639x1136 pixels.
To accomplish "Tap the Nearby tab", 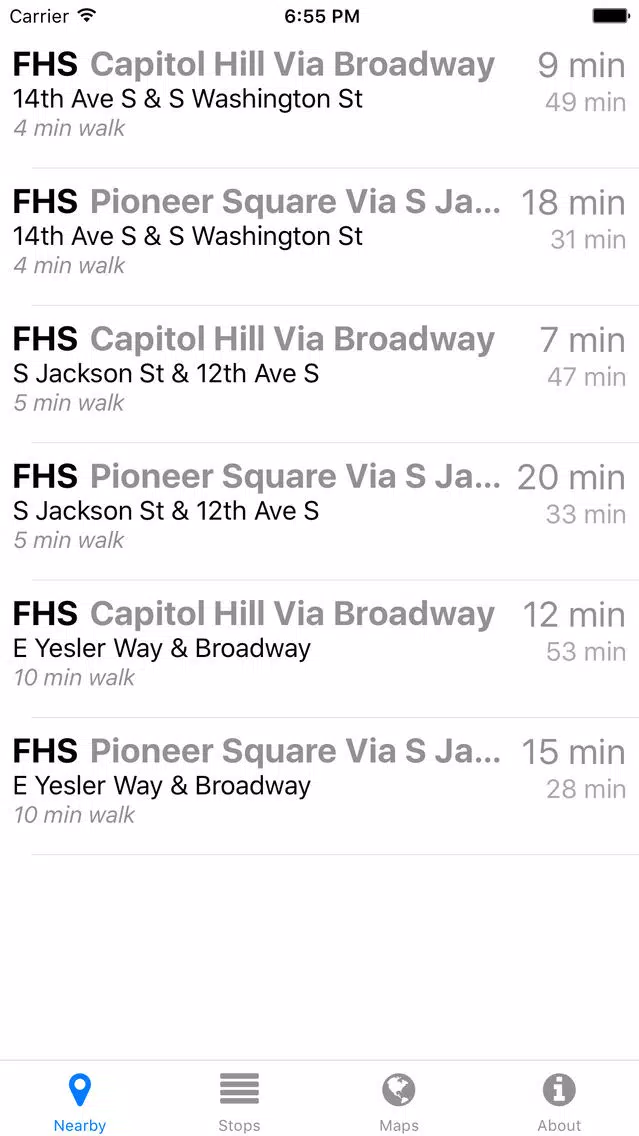I will click(80, 1100).
